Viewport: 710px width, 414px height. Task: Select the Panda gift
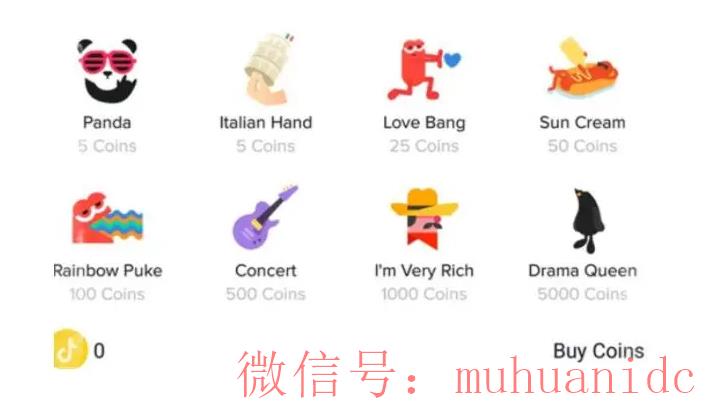coord(107,72)
